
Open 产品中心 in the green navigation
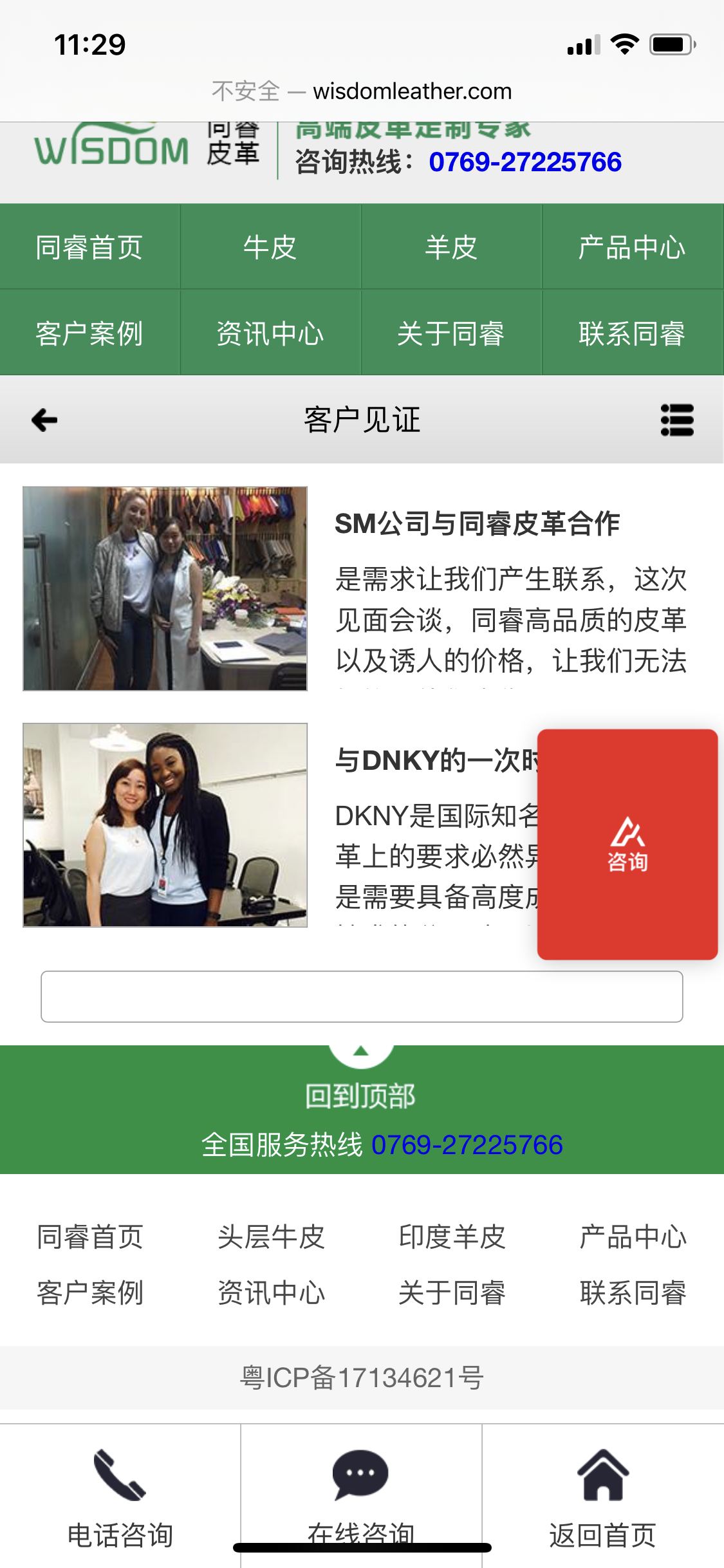pos(632,248)
